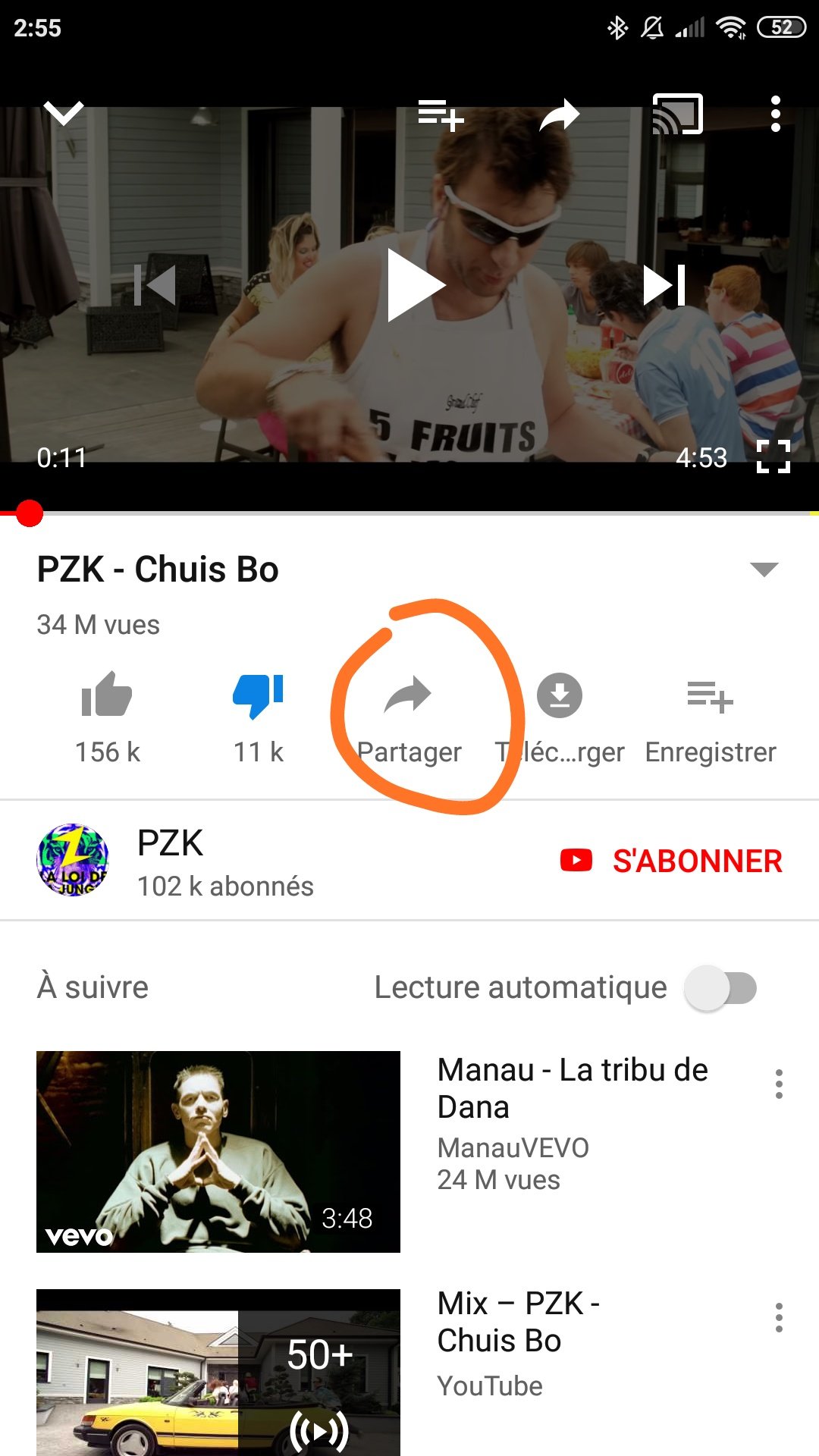The image size is (819, 1456).
Task: Tap the share arrow in the player overlay
Action: pyautogui.click(x=560, y=115)
